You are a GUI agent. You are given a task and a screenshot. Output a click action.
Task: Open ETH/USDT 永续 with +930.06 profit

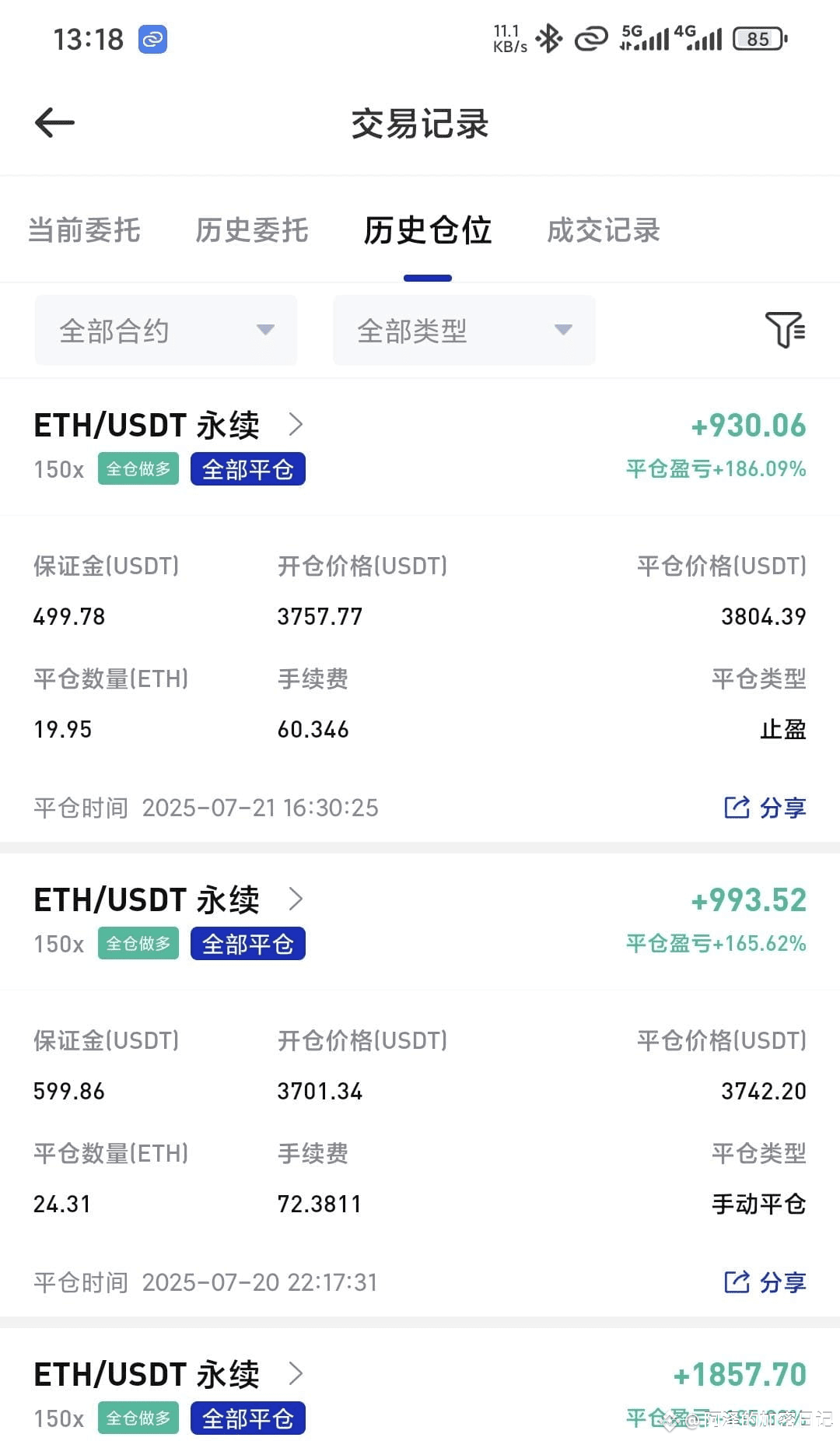[x=169, y=425]
